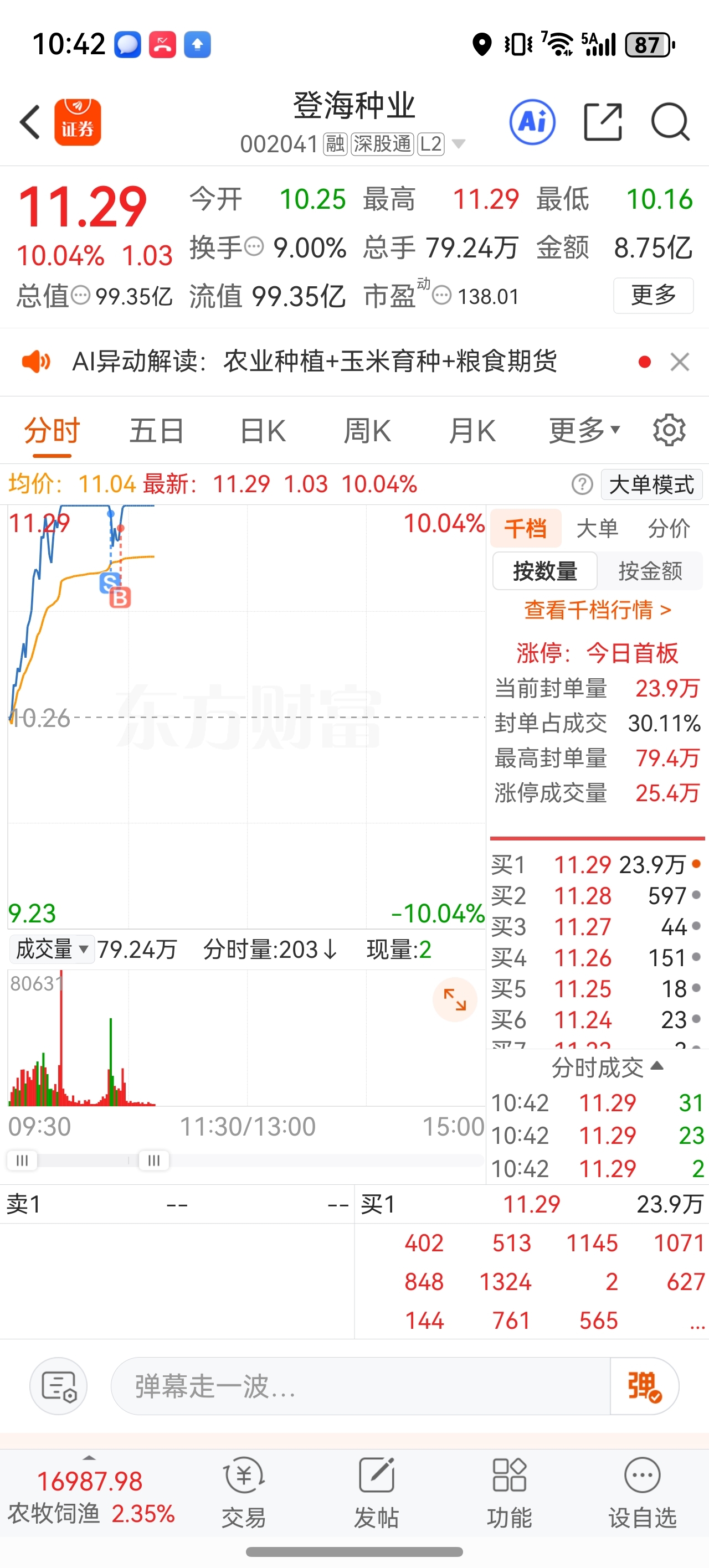Open the AI assistant icon
The width and height of the screenshot is (709, 1568).
point(532,122)
